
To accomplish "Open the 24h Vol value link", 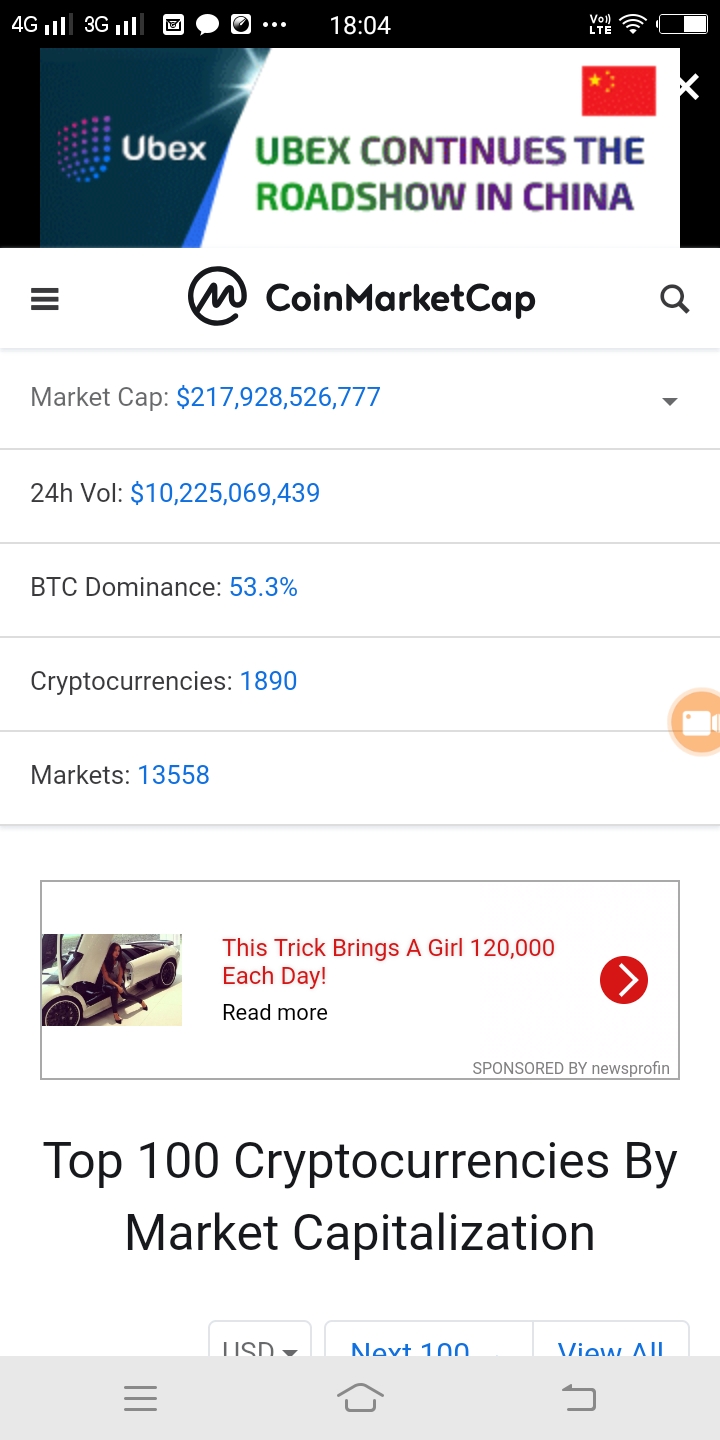I will 224,493.
